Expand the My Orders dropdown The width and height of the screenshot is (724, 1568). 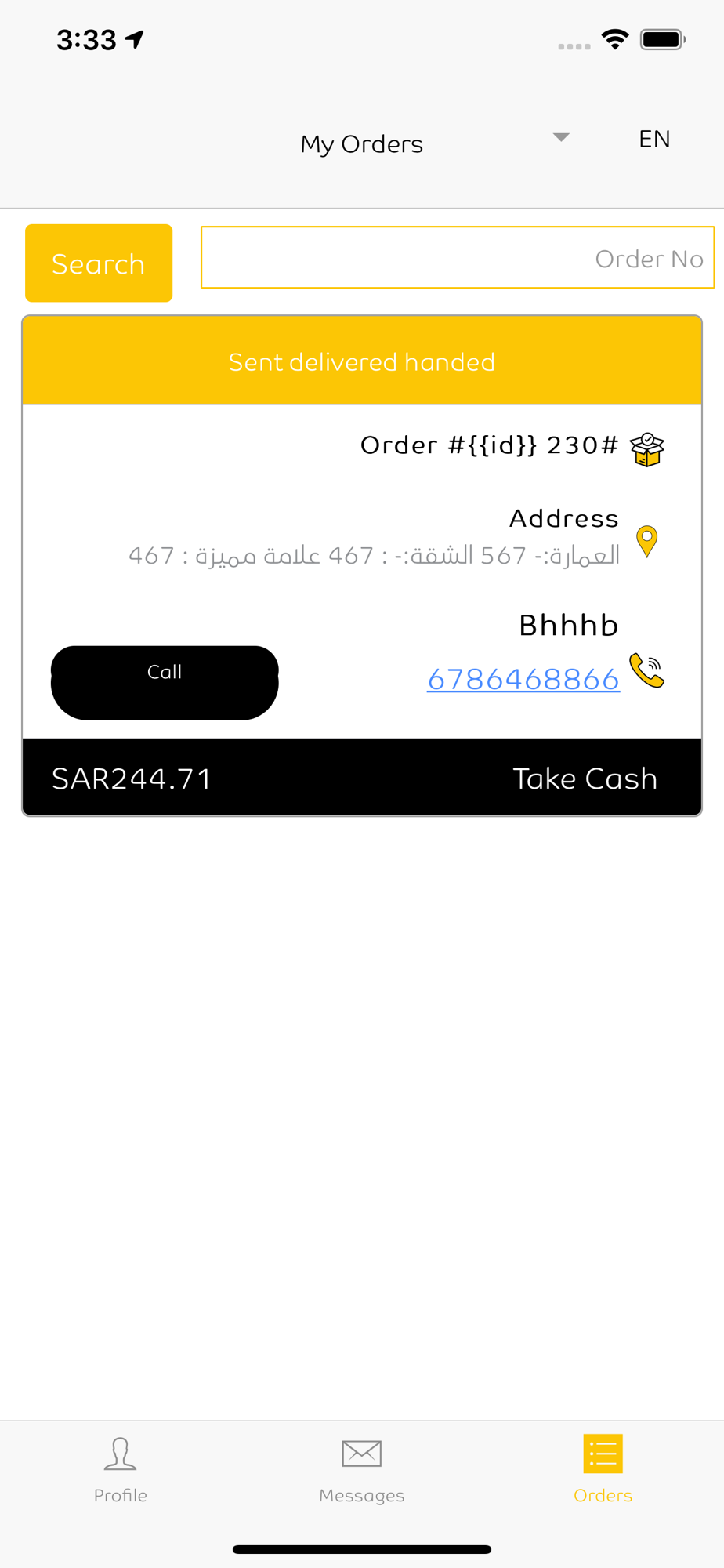561,138
